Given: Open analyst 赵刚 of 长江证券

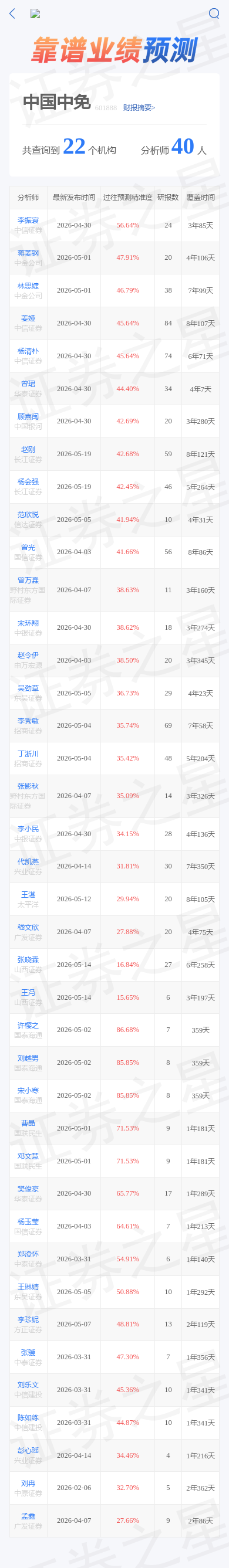Looking at the screenshot, I should point(28,450).
